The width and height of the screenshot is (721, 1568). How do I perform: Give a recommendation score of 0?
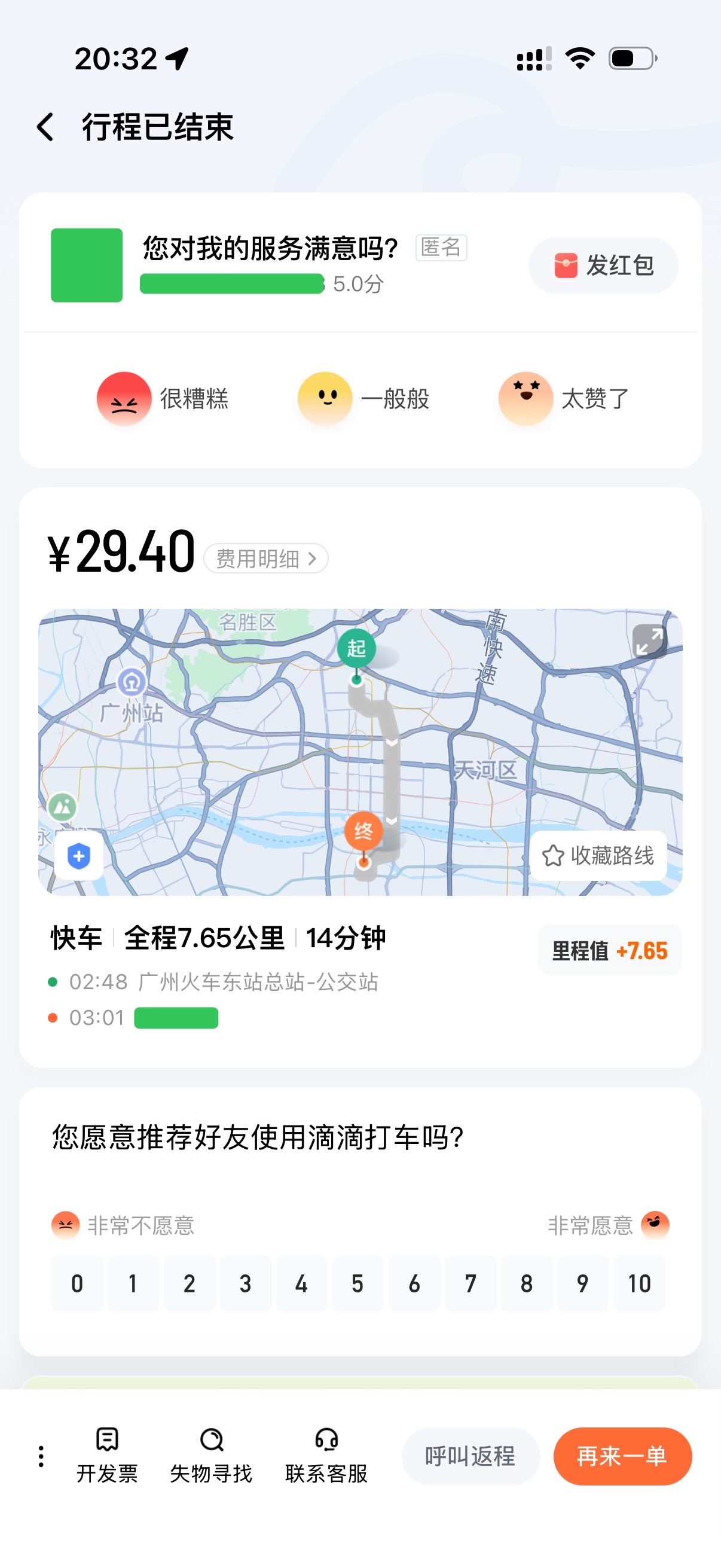pyautogui.click(x=77, y=1283)
